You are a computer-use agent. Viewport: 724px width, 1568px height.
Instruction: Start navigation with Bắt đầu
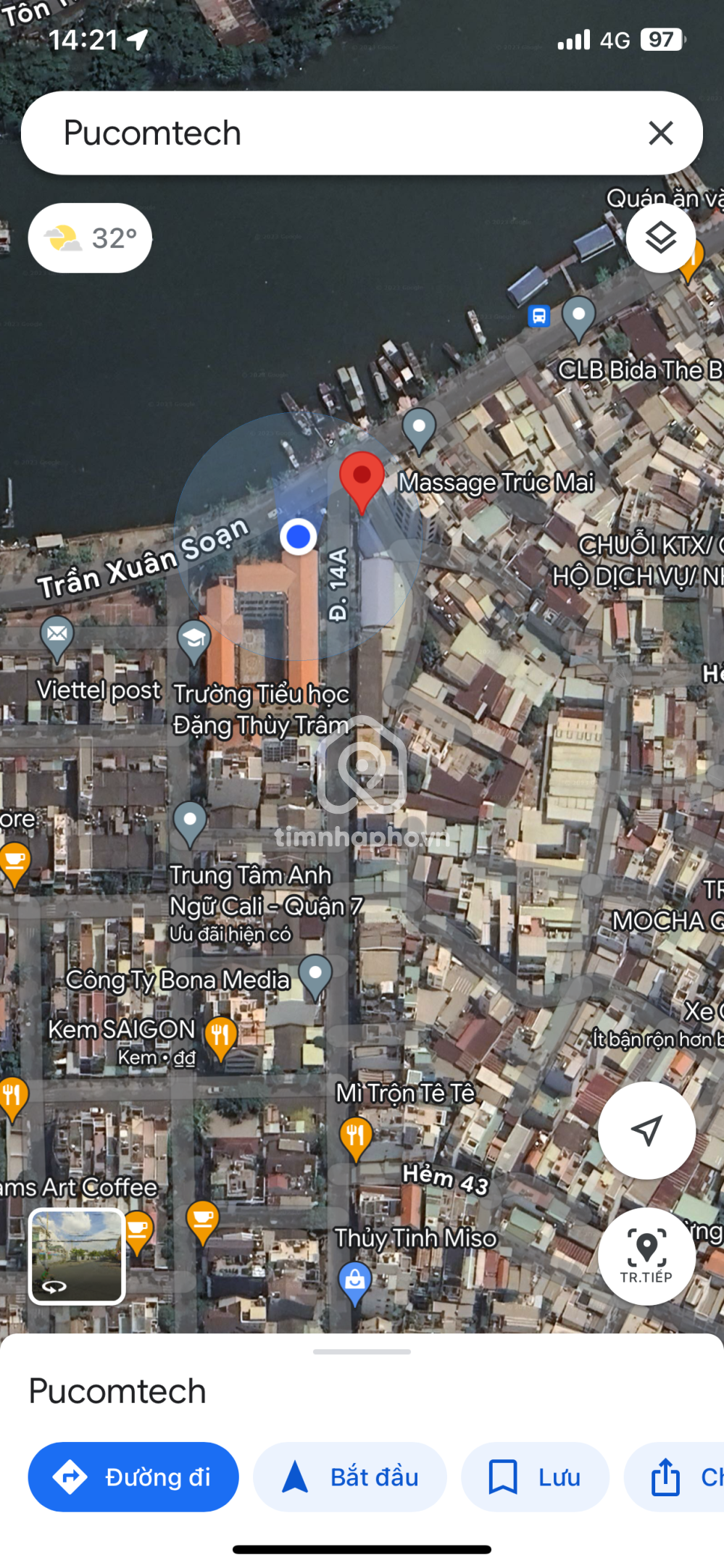tap(350, 1477)
